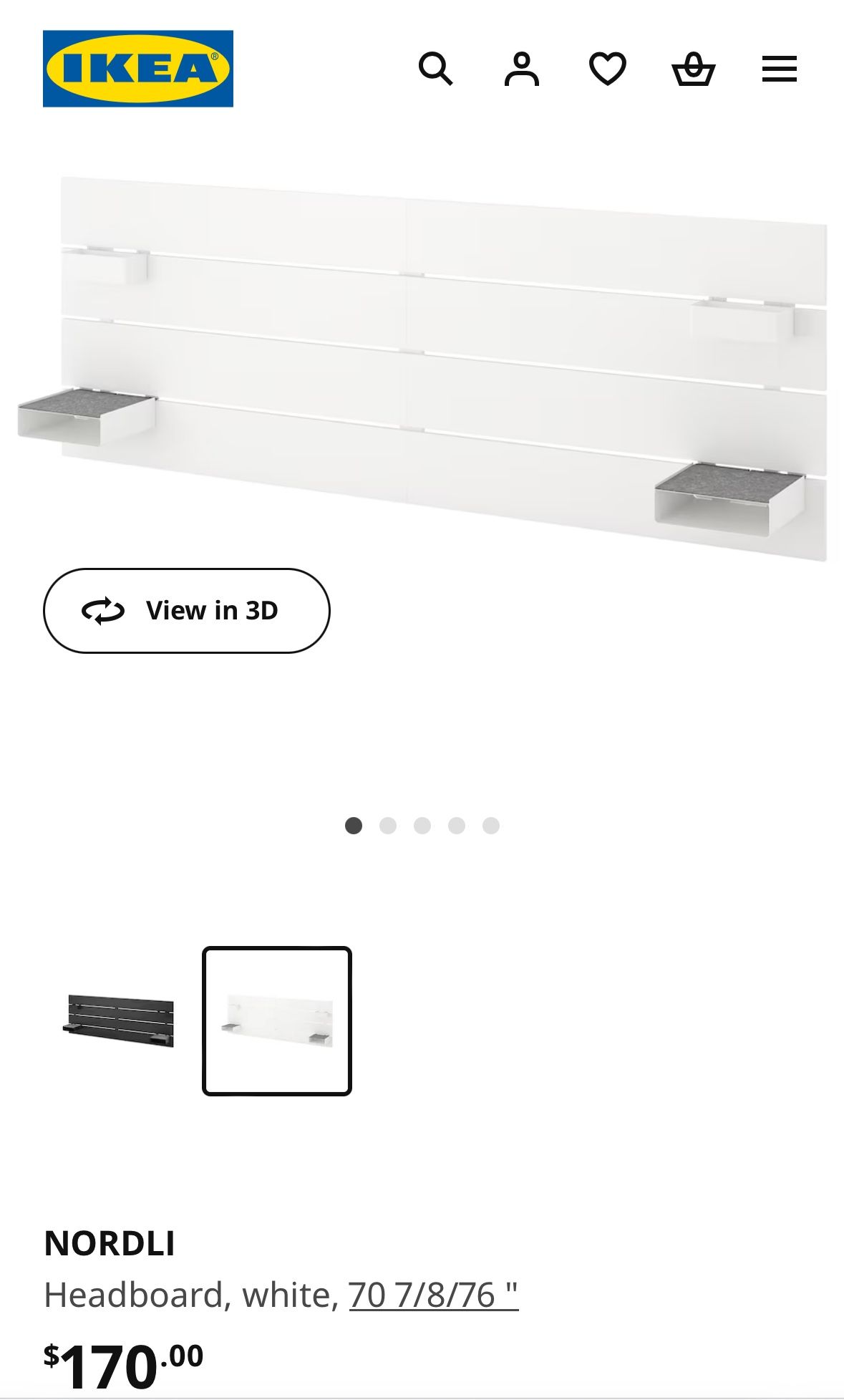Open the search icon

point(435,69)
